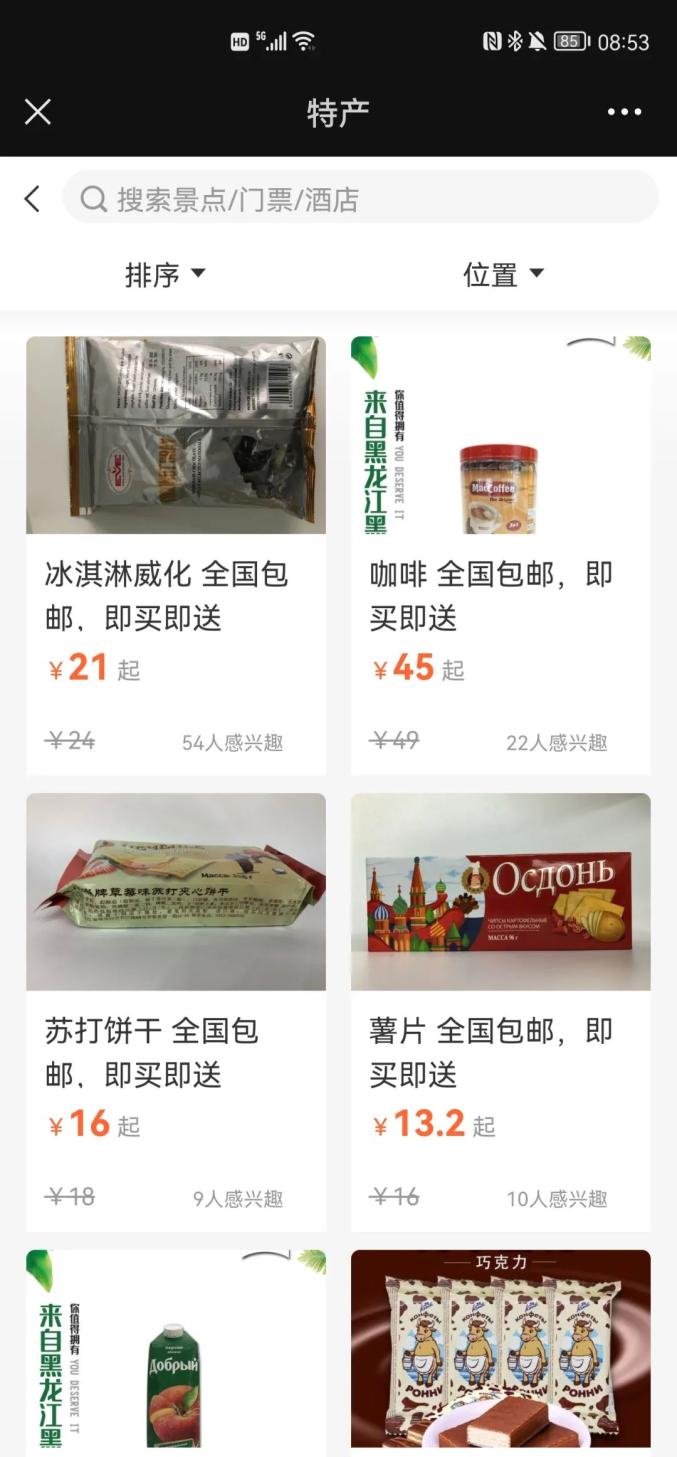Image resolution: width=677 pixels, height=1457 pixels.
Task: Select the 薯片 product card
Action: (500, 1011)
